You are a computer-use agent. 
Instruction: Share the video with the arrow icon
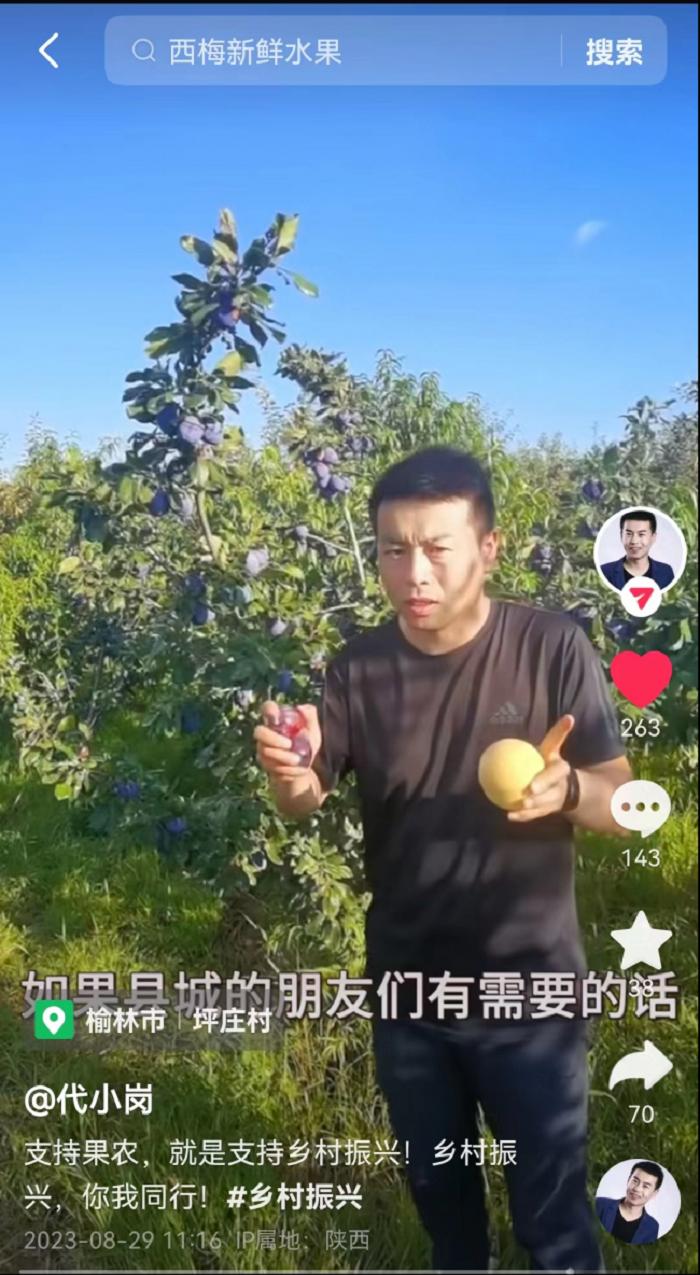(641, 1067)
